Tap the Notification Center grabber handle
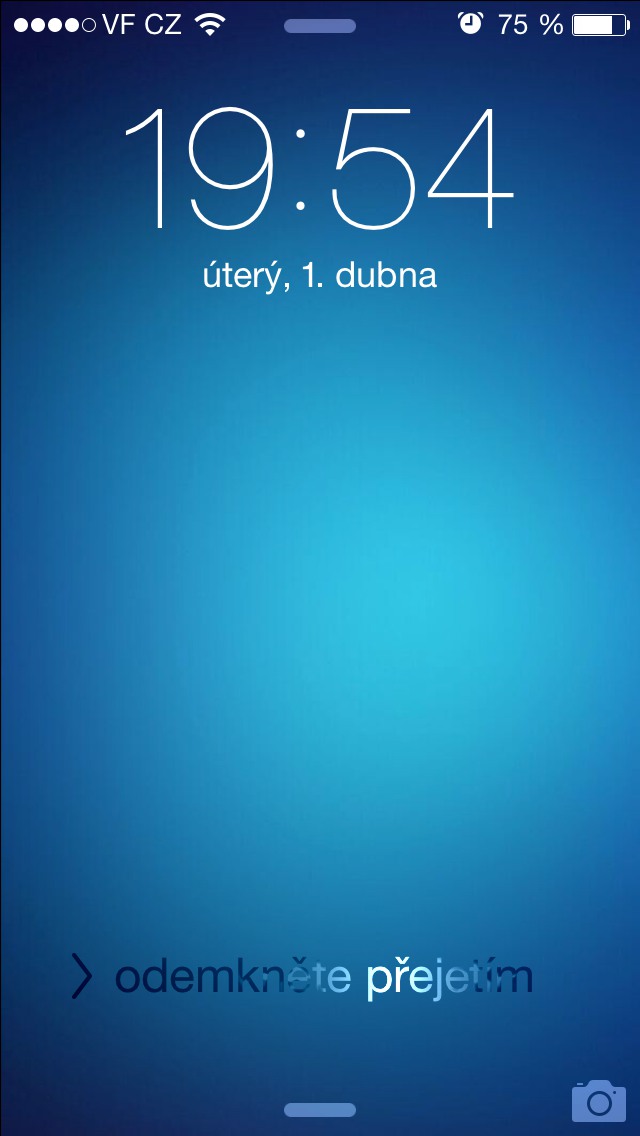Viewport: 640px width, 1136px height. (x=320, y=26)
